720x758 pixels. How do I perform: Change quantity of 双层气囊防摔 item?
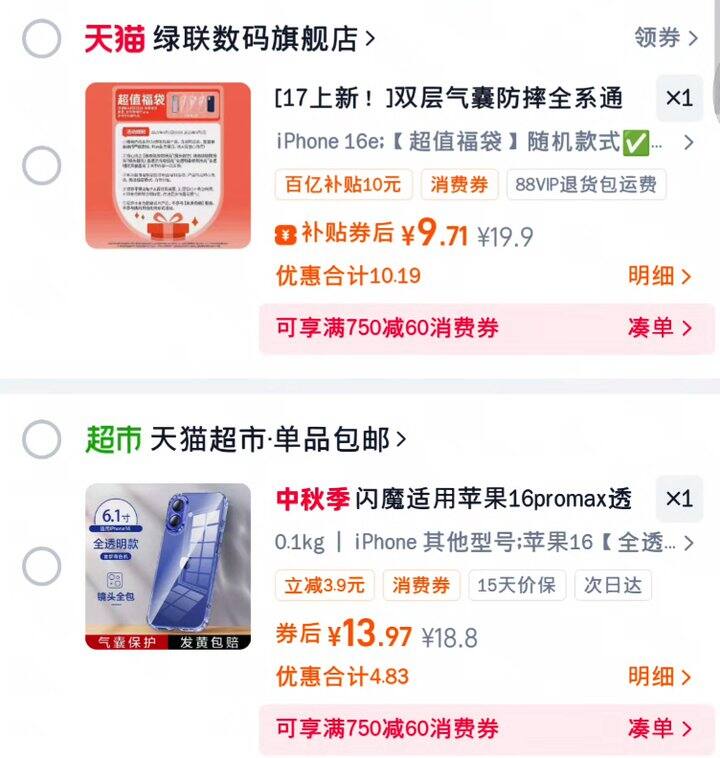[679, 98]
